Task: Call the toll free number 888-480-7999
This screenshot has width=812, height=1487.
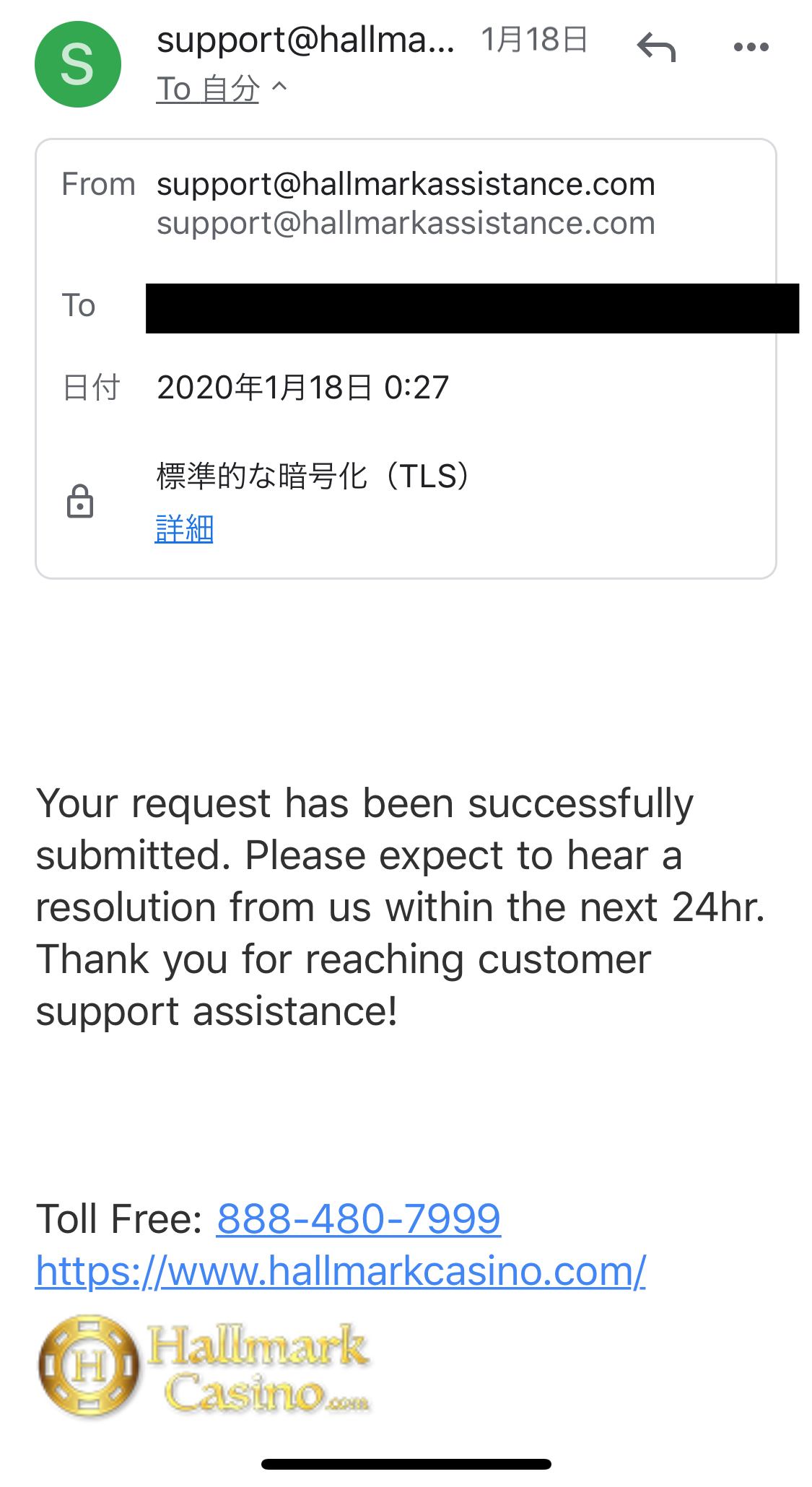Action: (x=358, y=1219)
